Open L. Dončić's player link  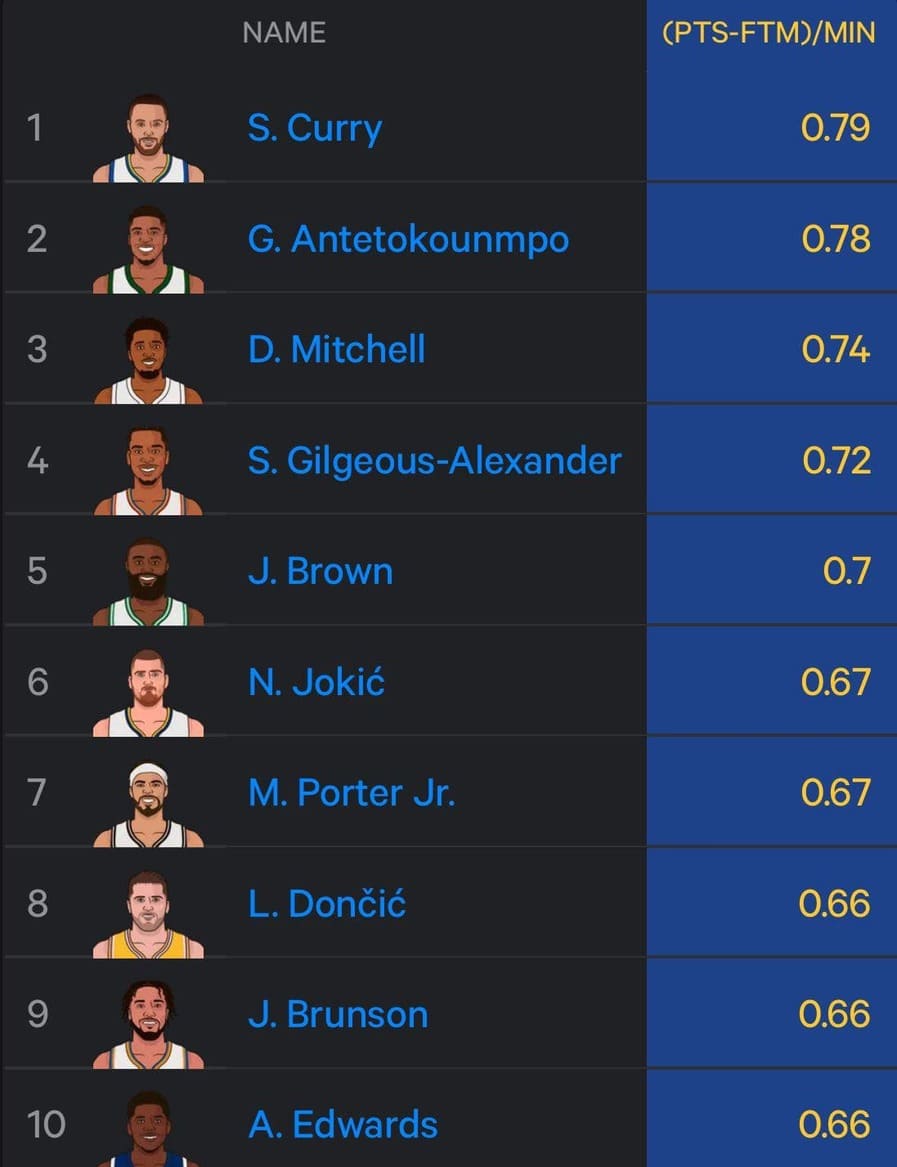pyautogui.click(x=326, y=904)
